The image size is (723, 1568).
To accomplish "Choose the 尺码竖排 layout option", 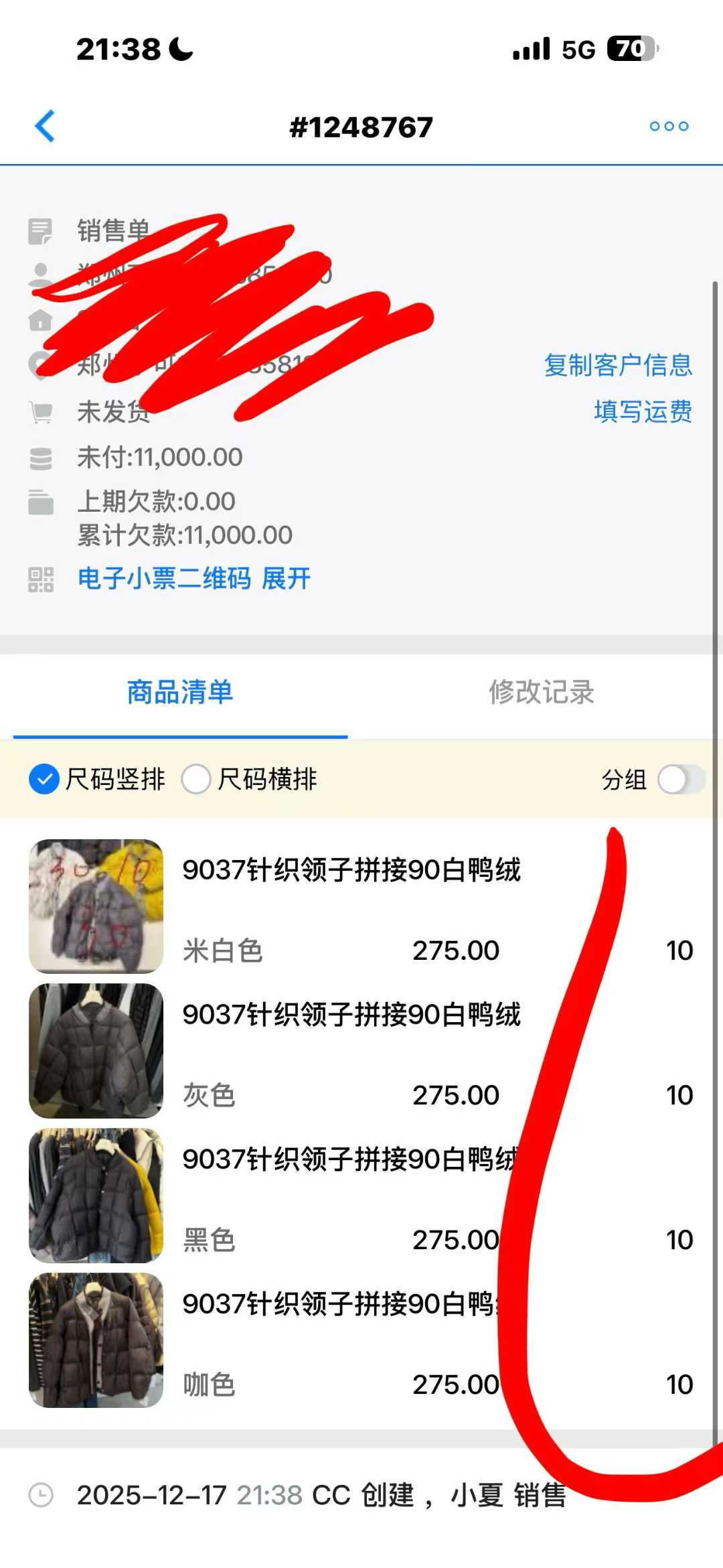I will [45, 780].
